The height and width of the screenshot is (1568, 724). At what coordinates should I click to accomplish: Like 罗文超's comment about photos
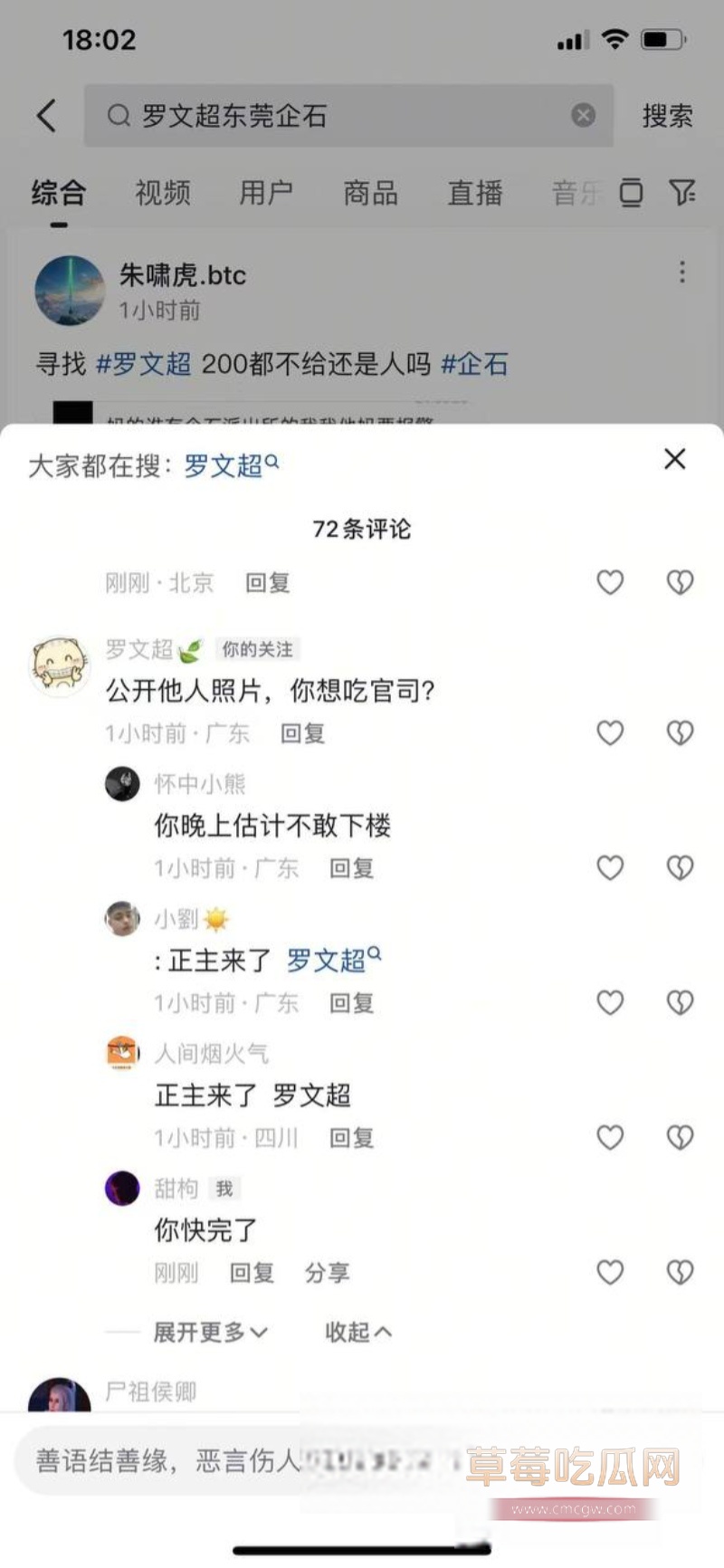pos(610,732)
